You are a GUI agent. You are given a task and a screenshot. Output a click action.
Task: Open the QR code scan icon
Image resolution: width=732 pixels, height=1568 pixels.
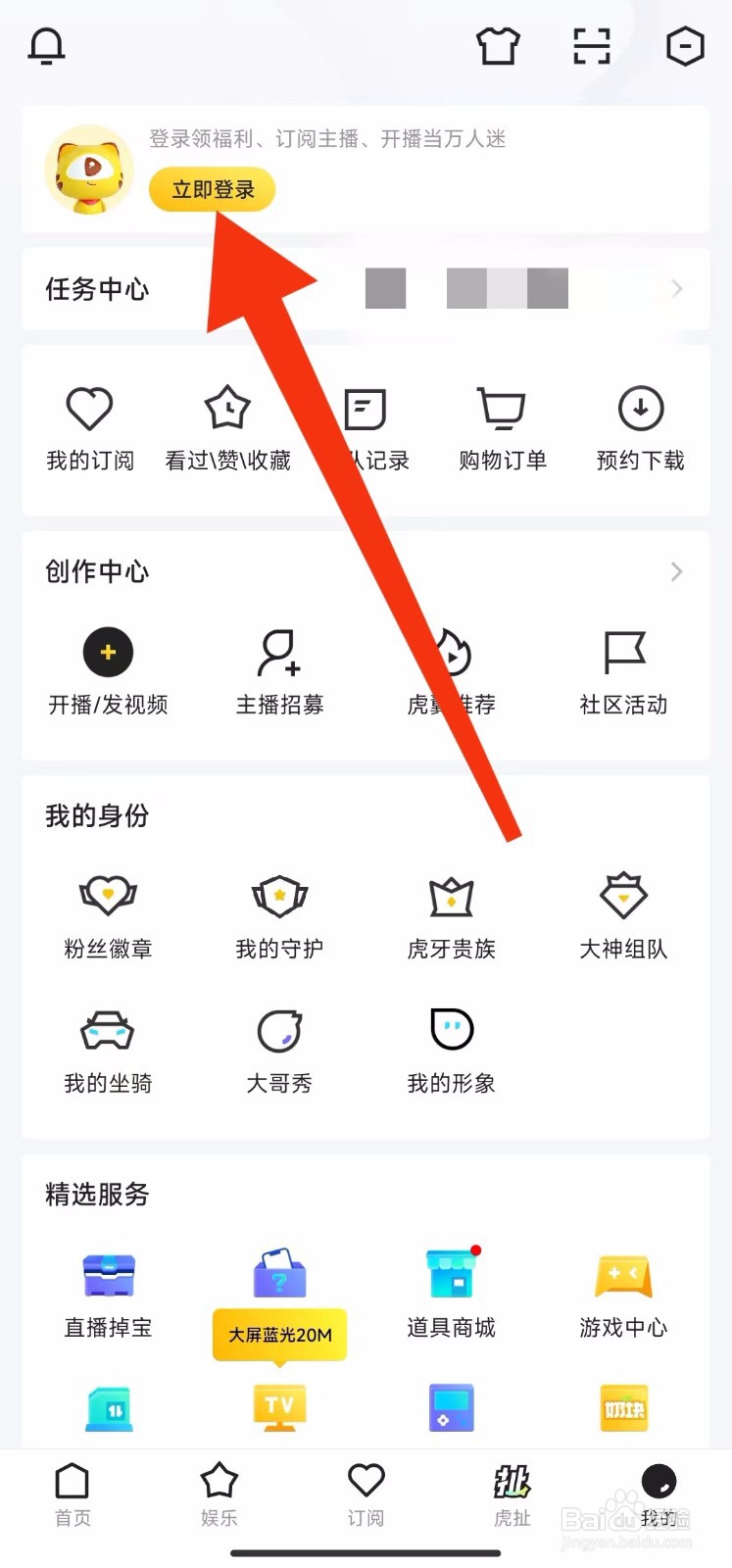[x=591, y=45]
